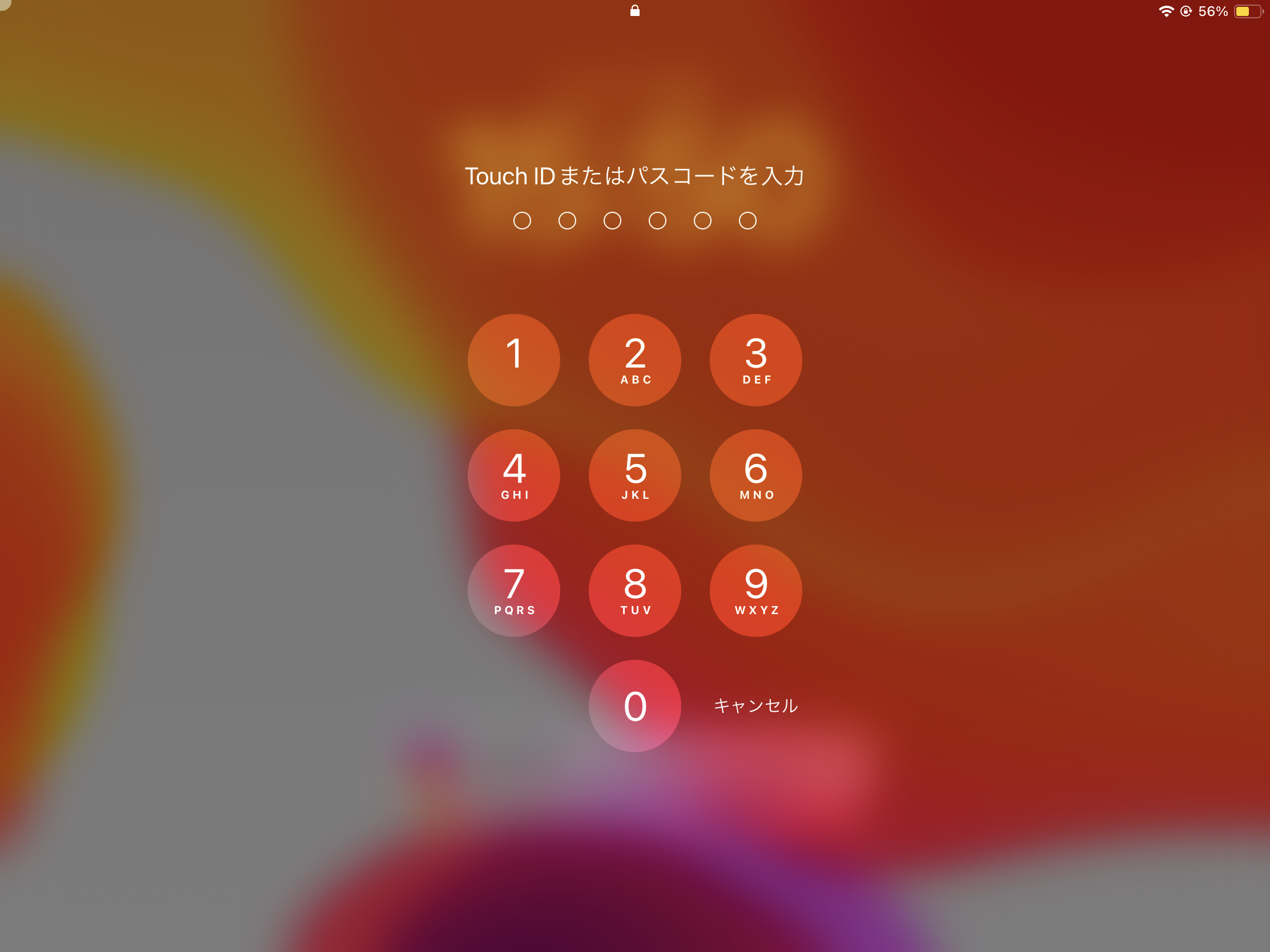
Task: Cancel passcode entry with キャンセル
Action: [x=755, y=706]
